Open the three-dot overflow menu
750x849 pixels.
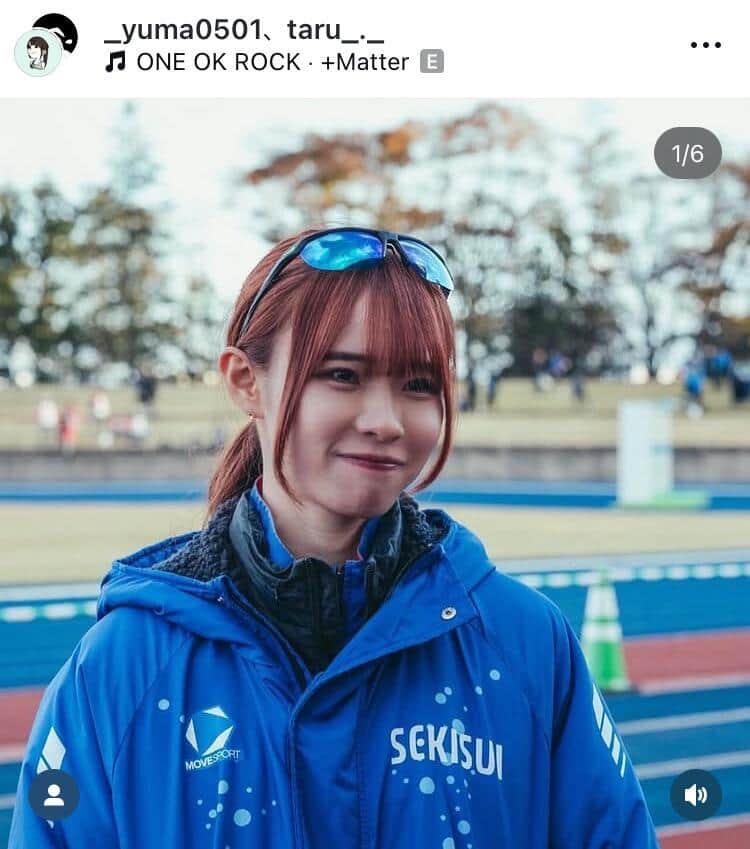(705, 45)
